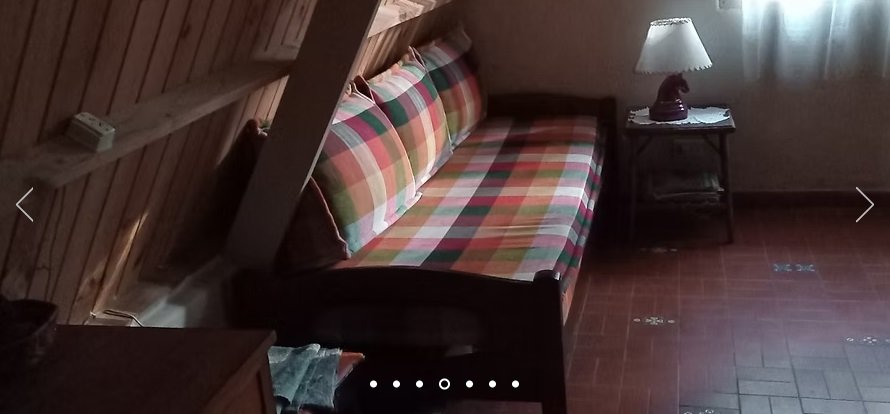The image size is (890, 414).
Task: Jump to the first photo via first indicator dot
Action: 373,384
